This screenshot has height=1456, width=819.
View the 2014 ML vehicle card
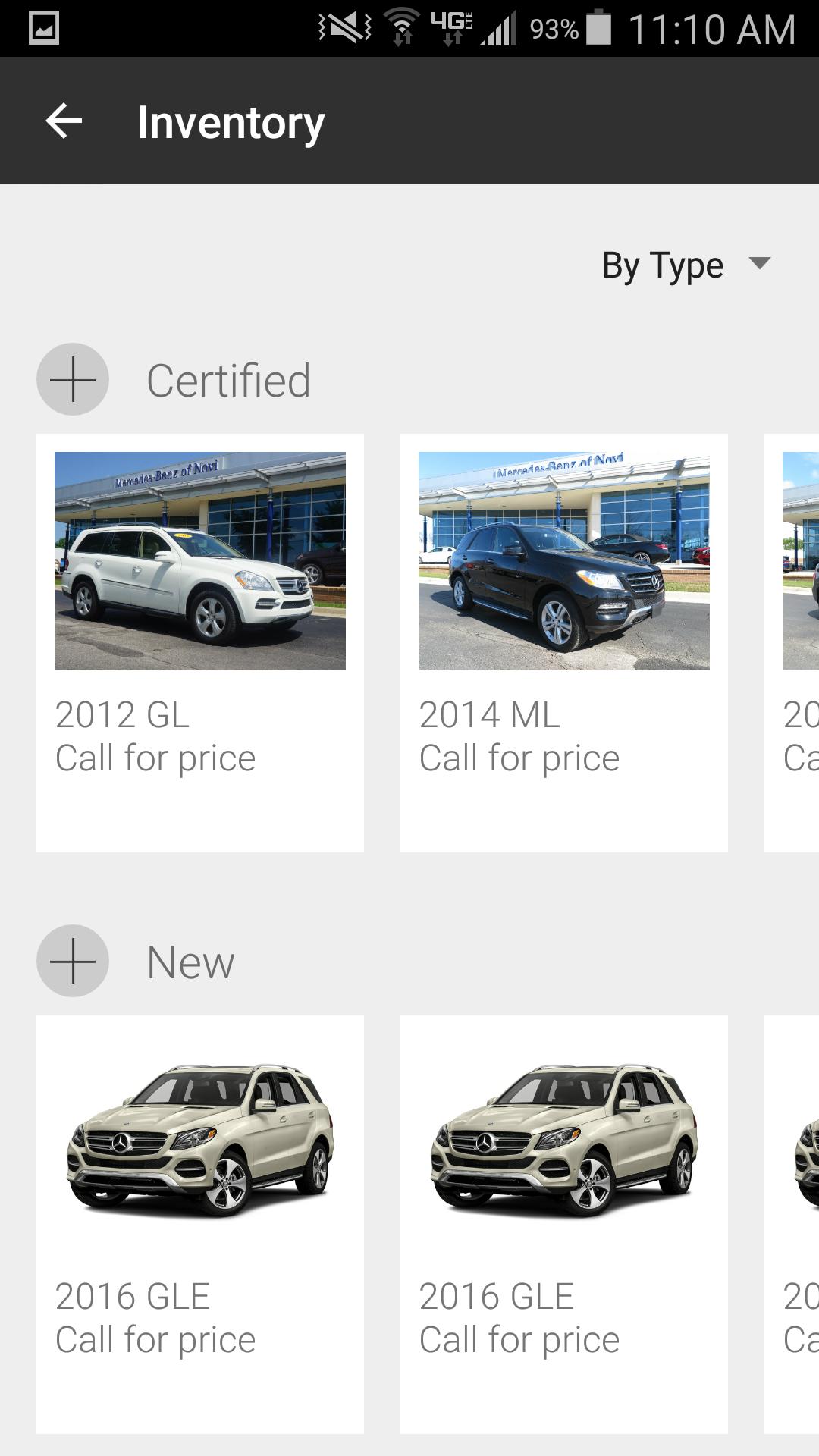[564, 642]
